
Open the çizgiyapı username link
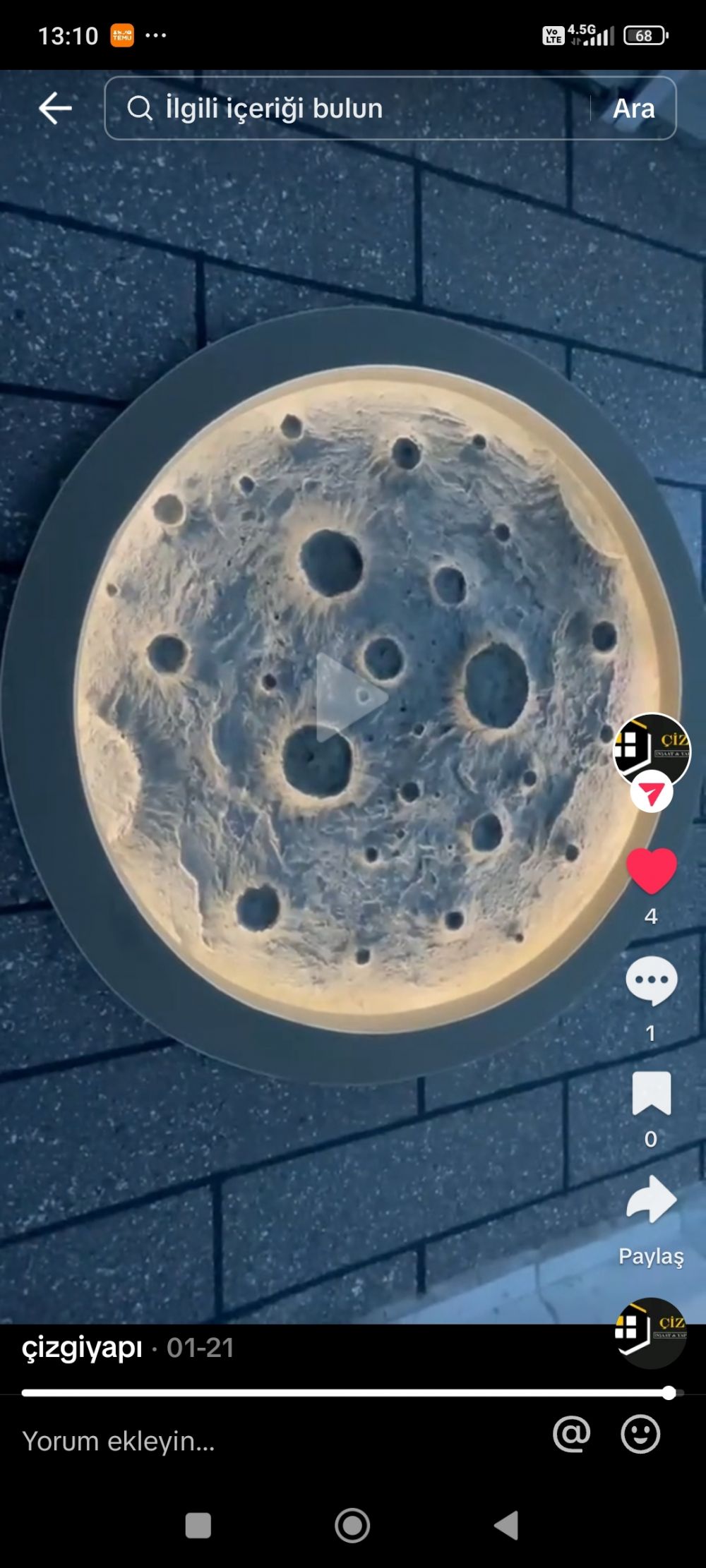tap(82, 1348)
